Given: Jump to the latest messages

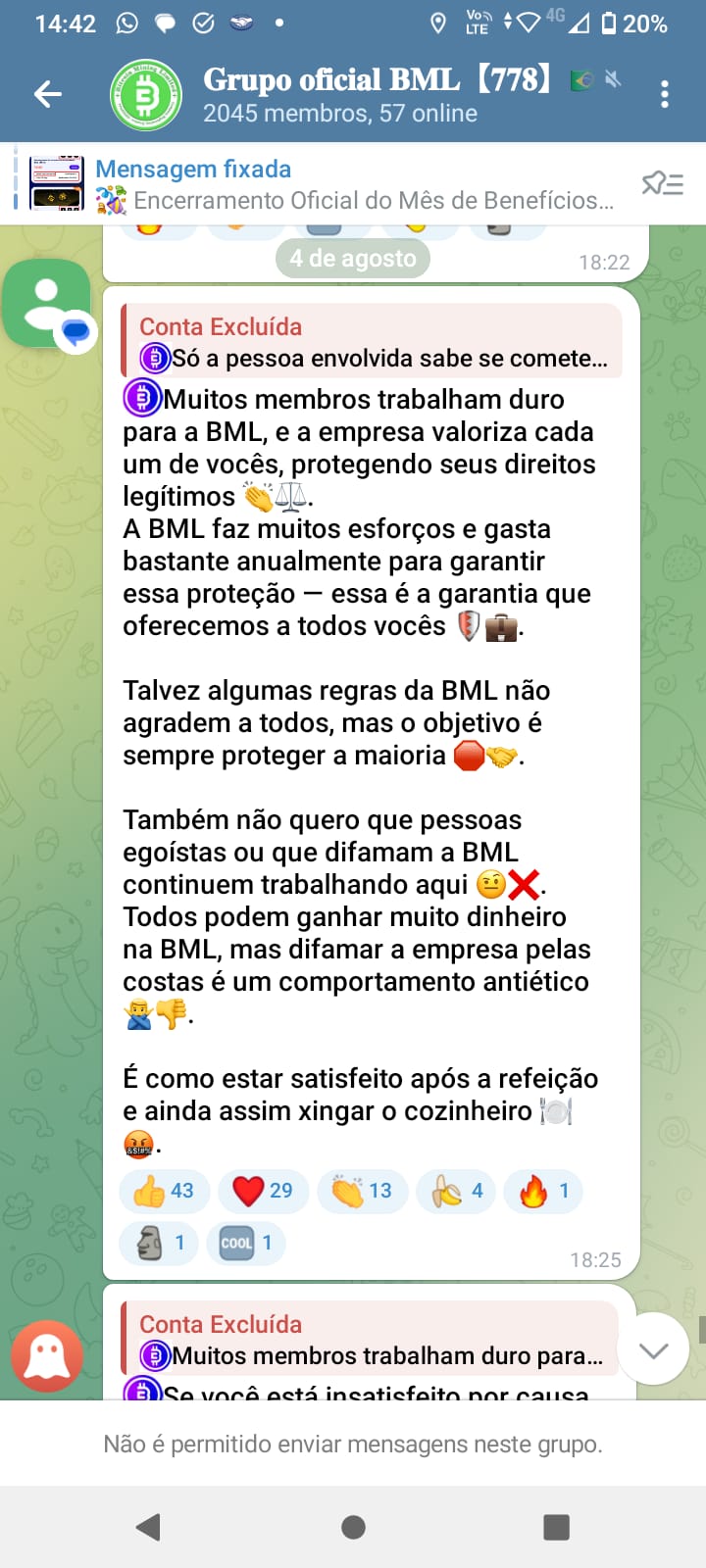Looking at the screenshot, I should 653,1349.
